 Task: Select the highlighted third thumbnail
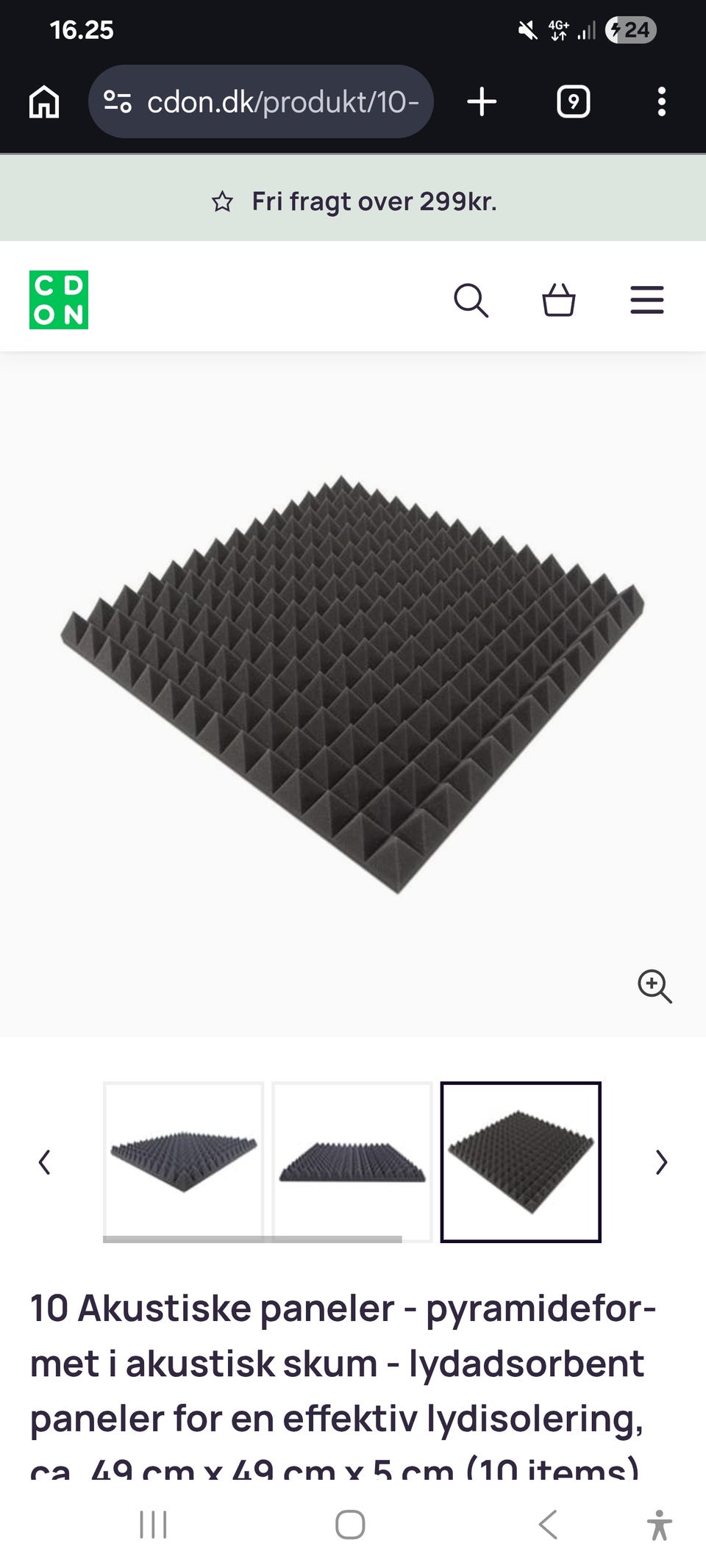[521, 1161]
